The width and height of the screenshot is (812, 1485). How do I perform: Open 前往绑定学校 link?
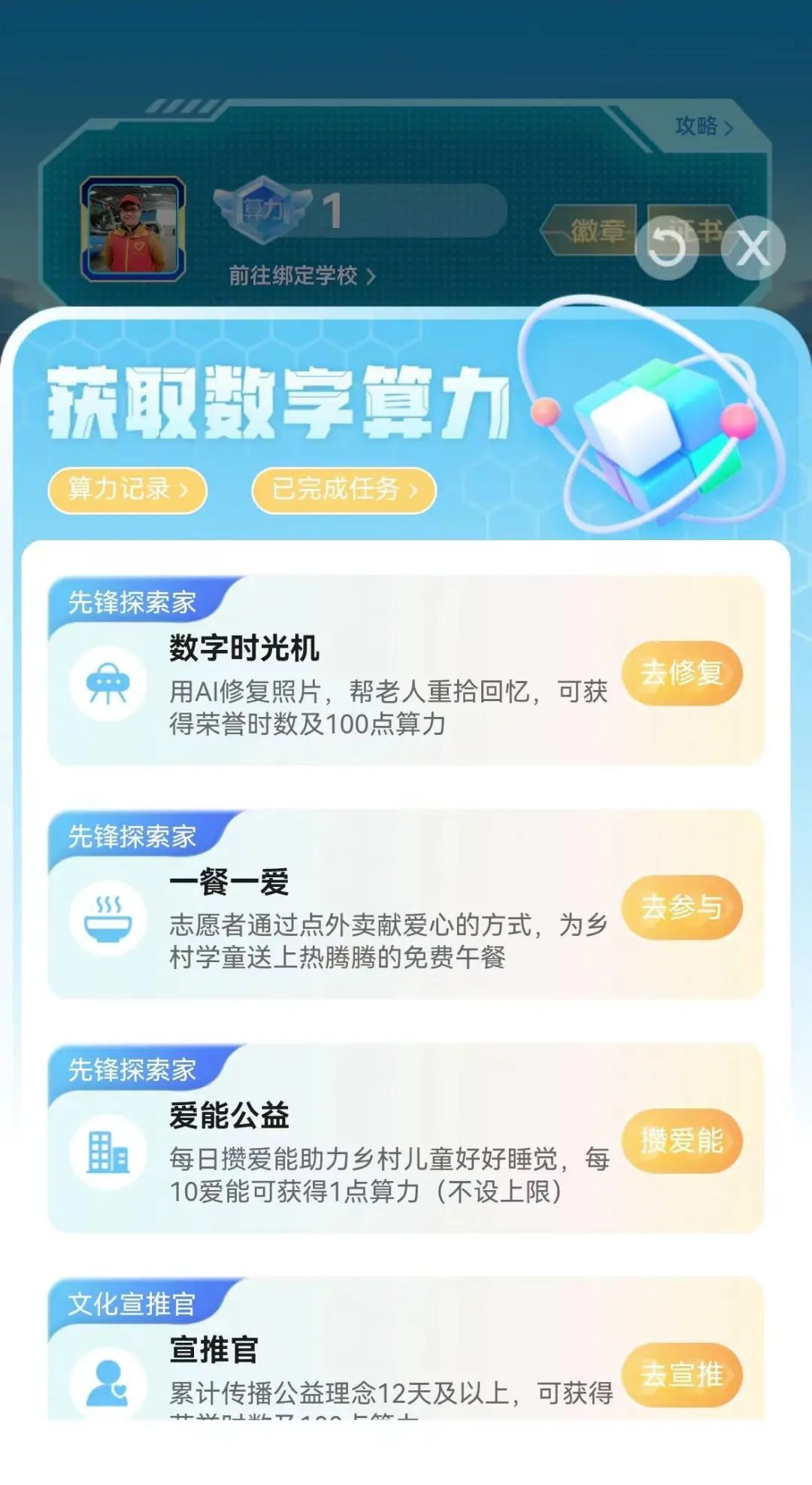301,276
